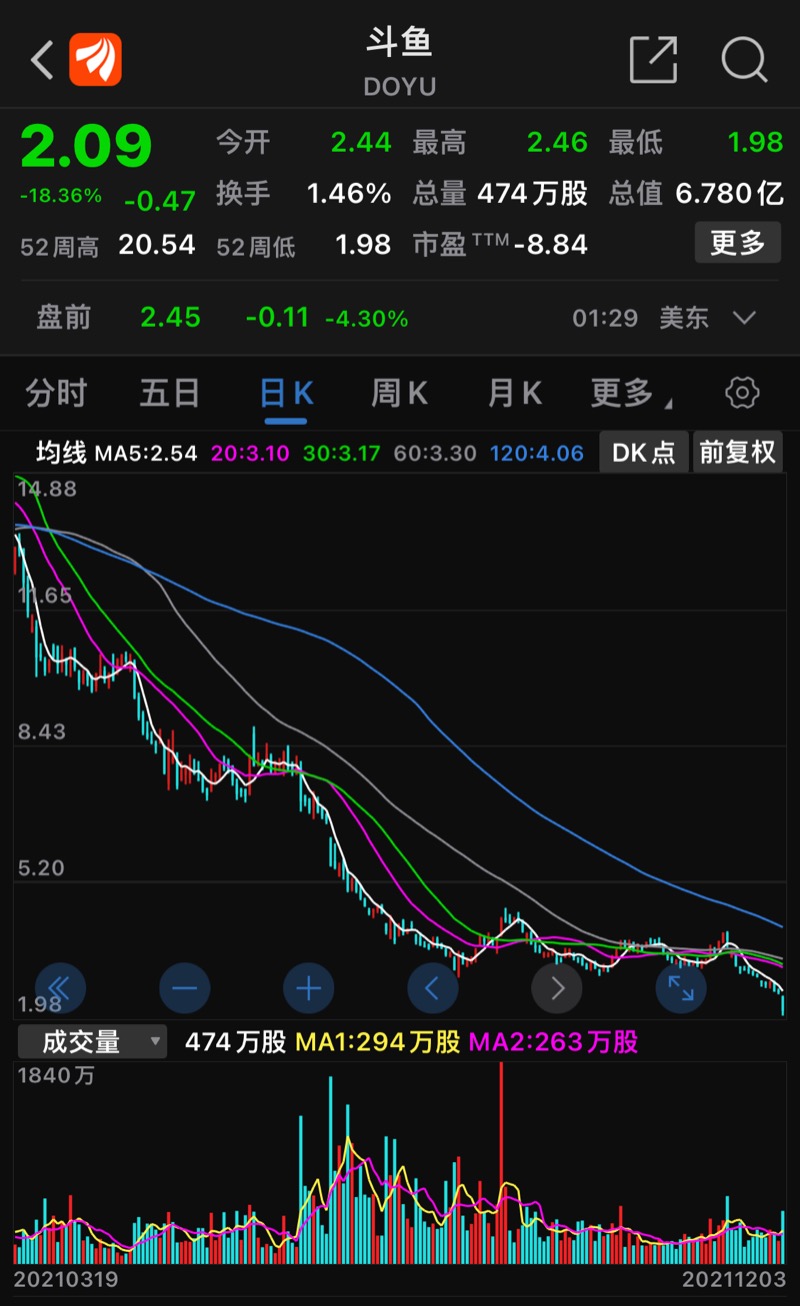Switch to the 周K chart tab
The image size is (800, 1306).
(x=399, y=394)
